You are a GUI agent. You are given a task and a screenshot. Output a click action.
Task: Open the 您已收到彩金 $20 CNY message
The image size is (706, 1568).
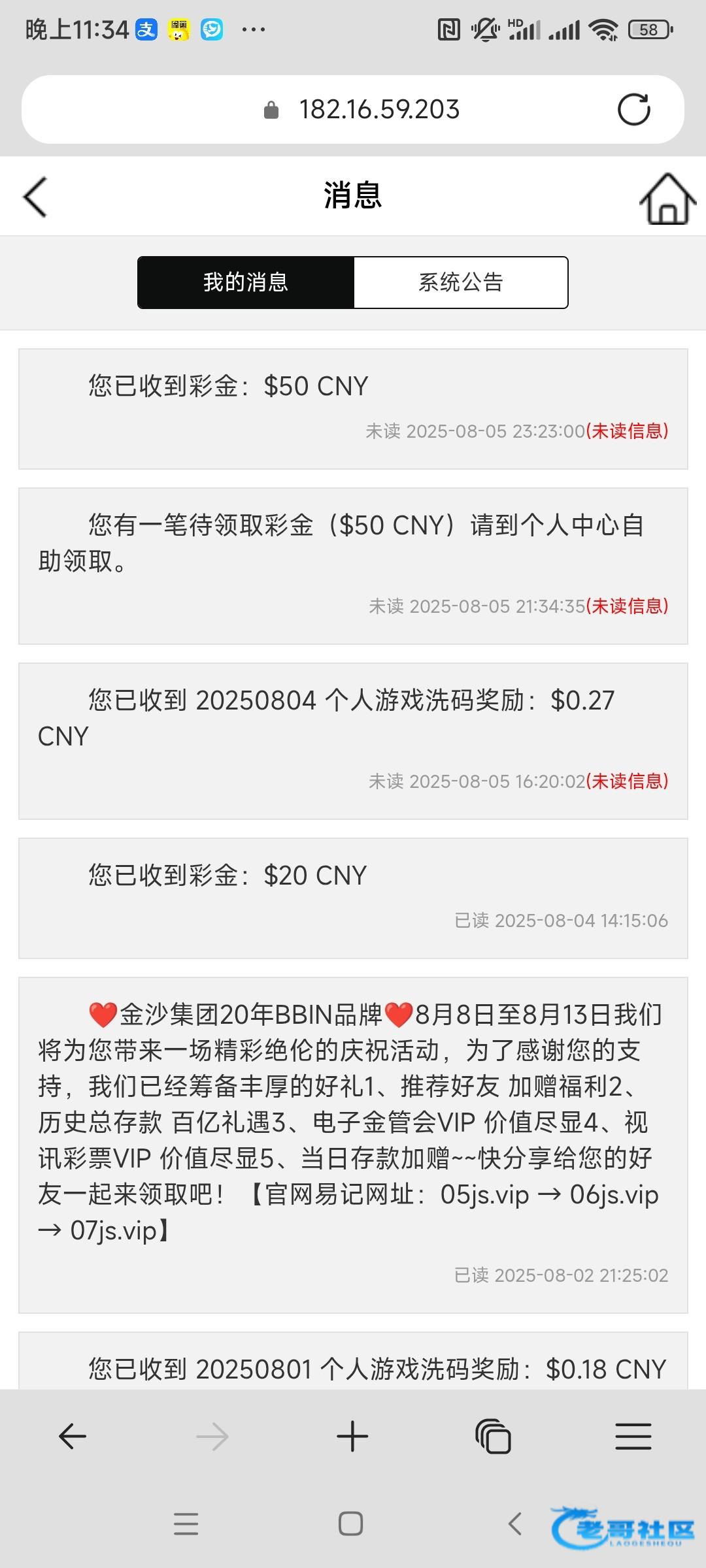[x=353, y=898]
